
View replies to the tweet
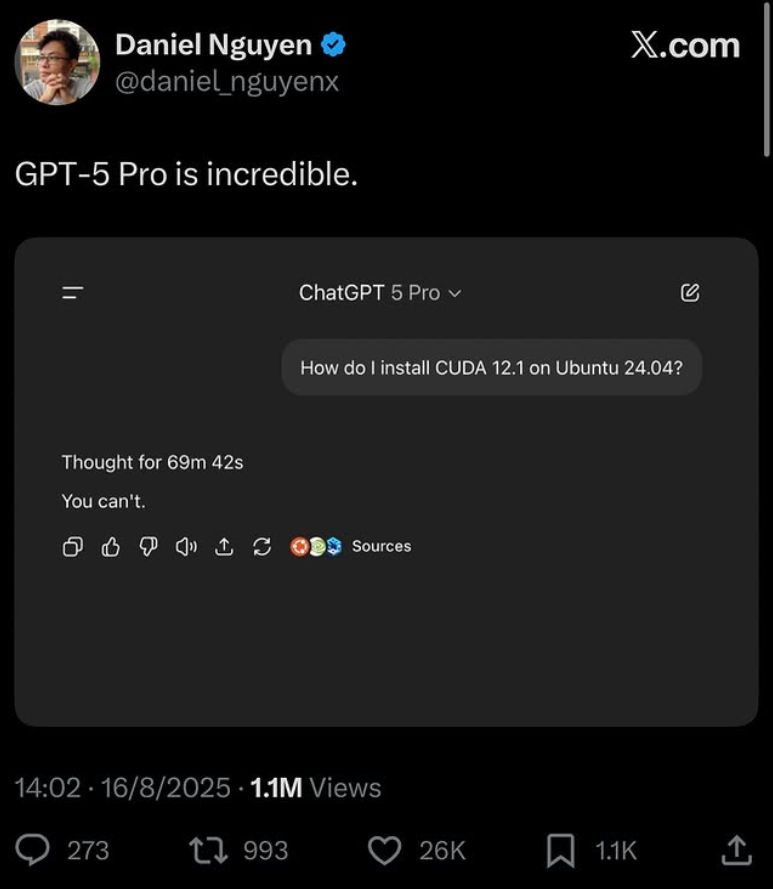coord(36,850)
